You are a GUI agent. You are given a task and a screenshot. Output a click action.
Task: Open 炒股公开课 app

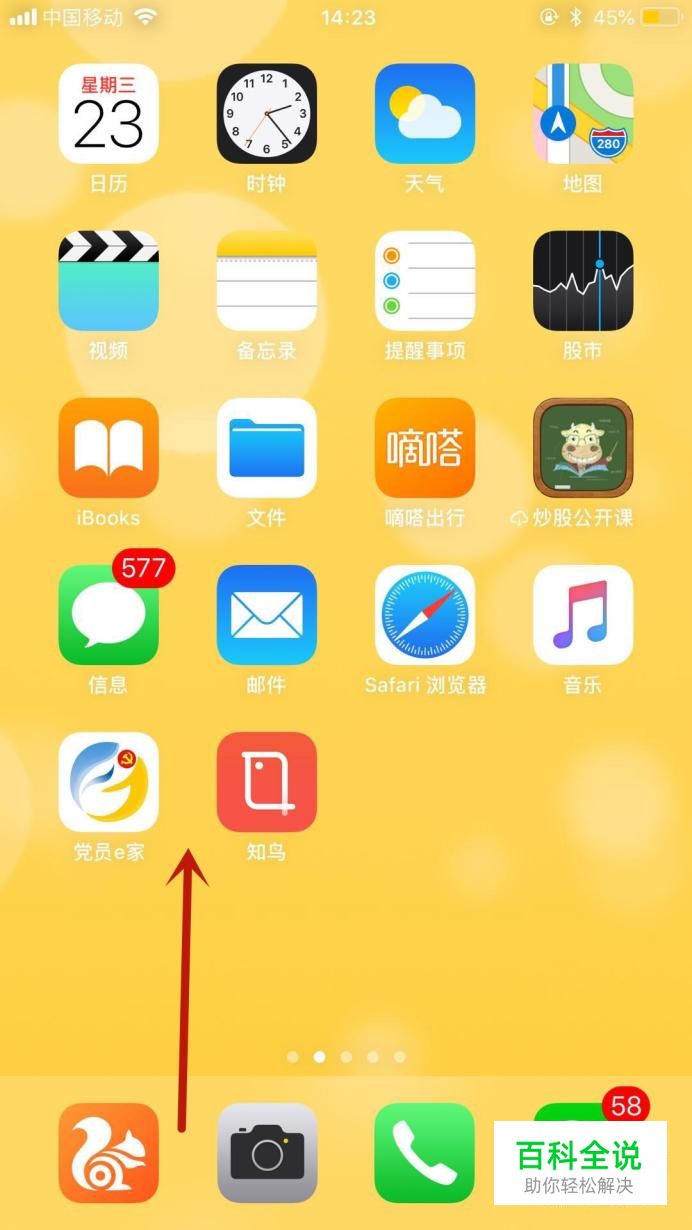[x=582, y=448]
